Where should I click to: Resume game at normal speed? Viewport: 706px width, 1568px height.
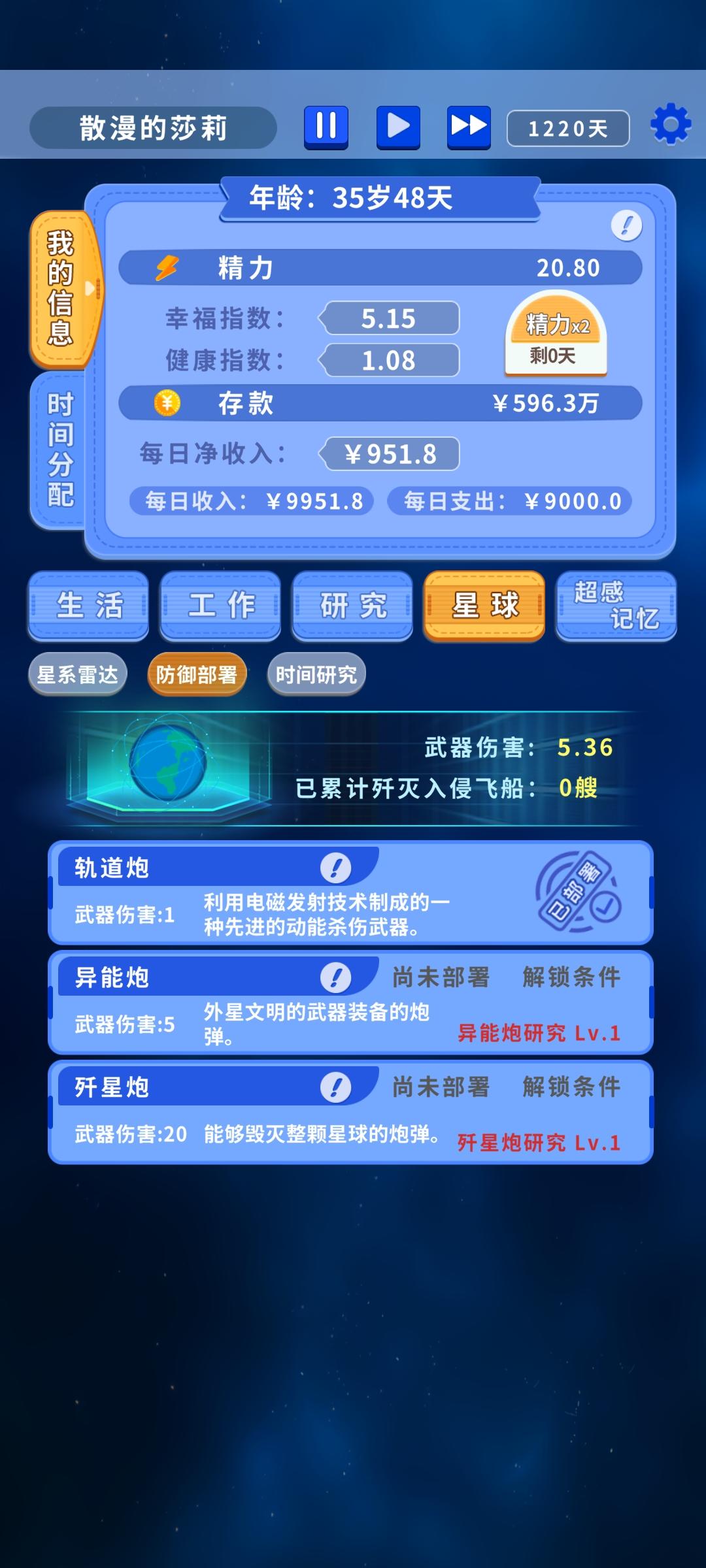pos(397,127)
